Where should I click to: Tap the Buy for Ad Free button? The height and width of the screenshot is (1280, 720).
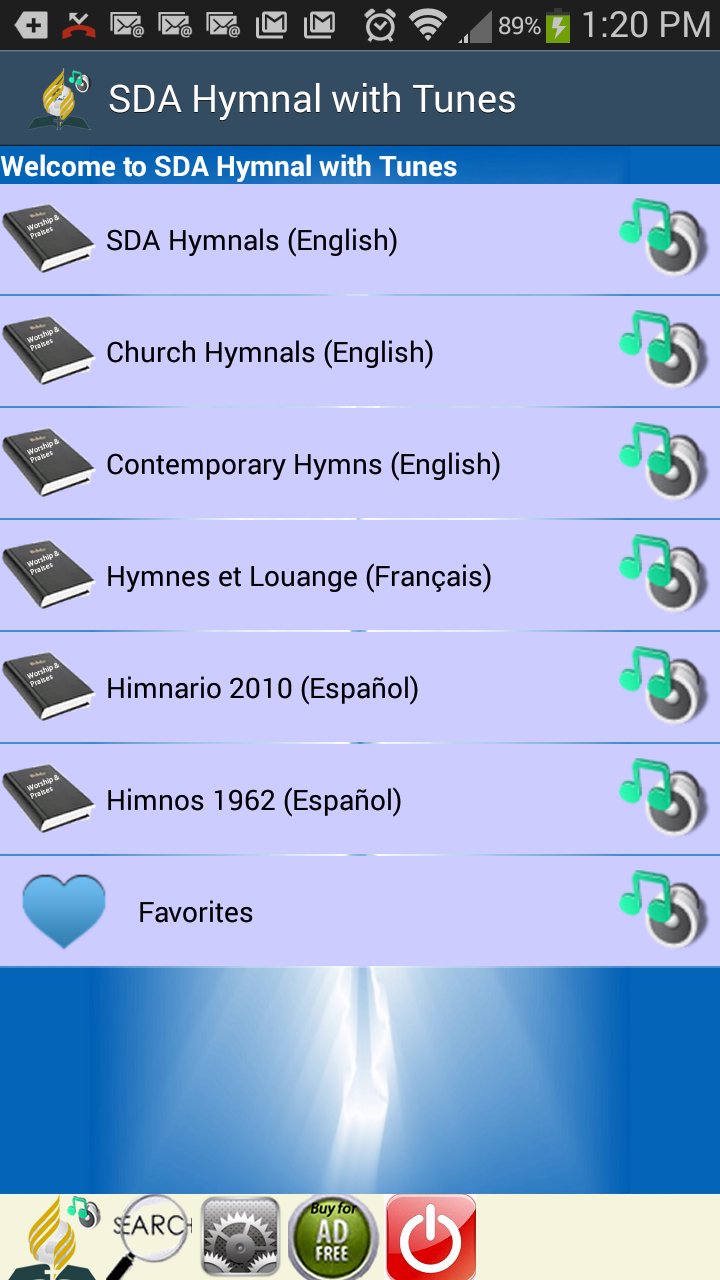click(332, 1238)
